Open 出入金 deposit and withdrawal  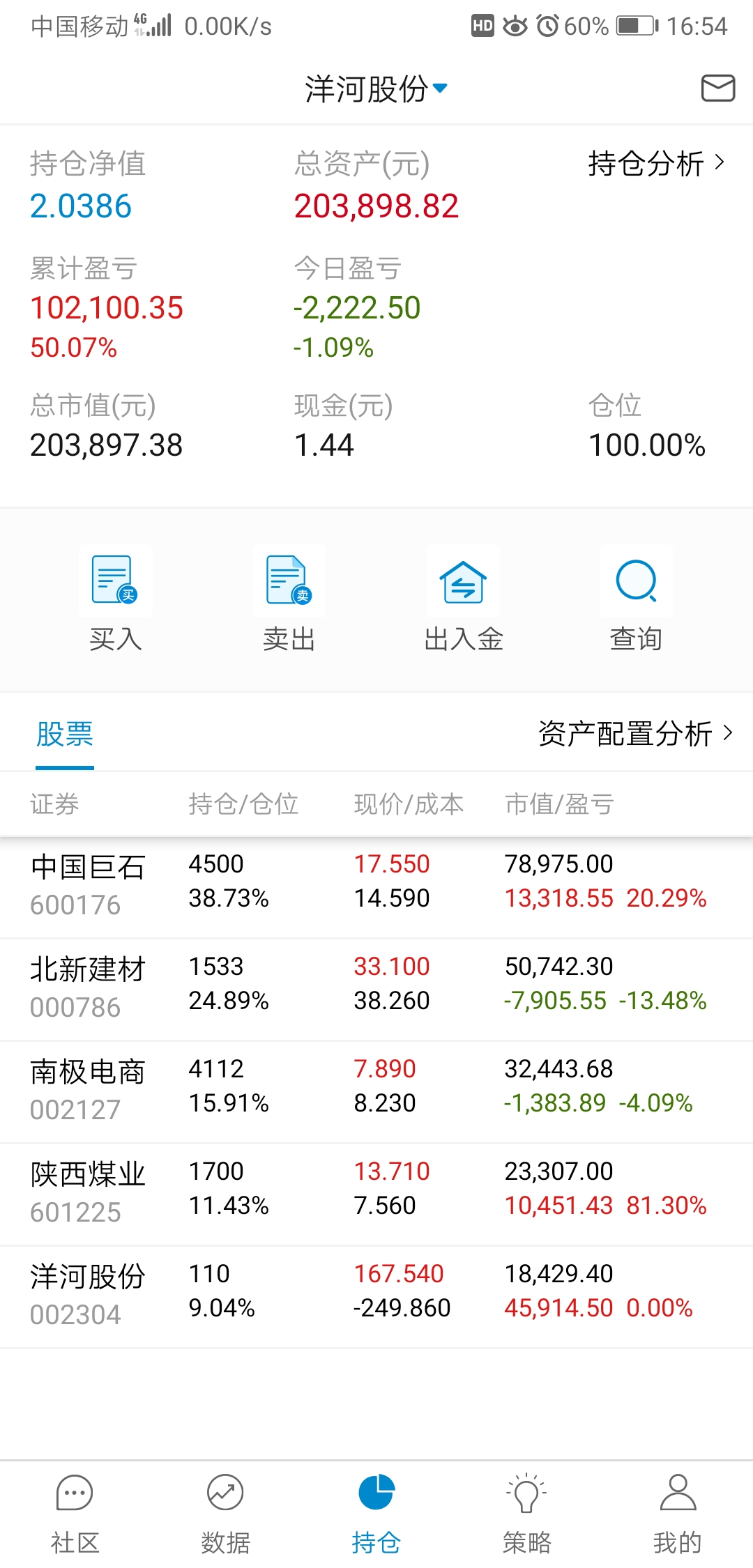pos(464,599)
